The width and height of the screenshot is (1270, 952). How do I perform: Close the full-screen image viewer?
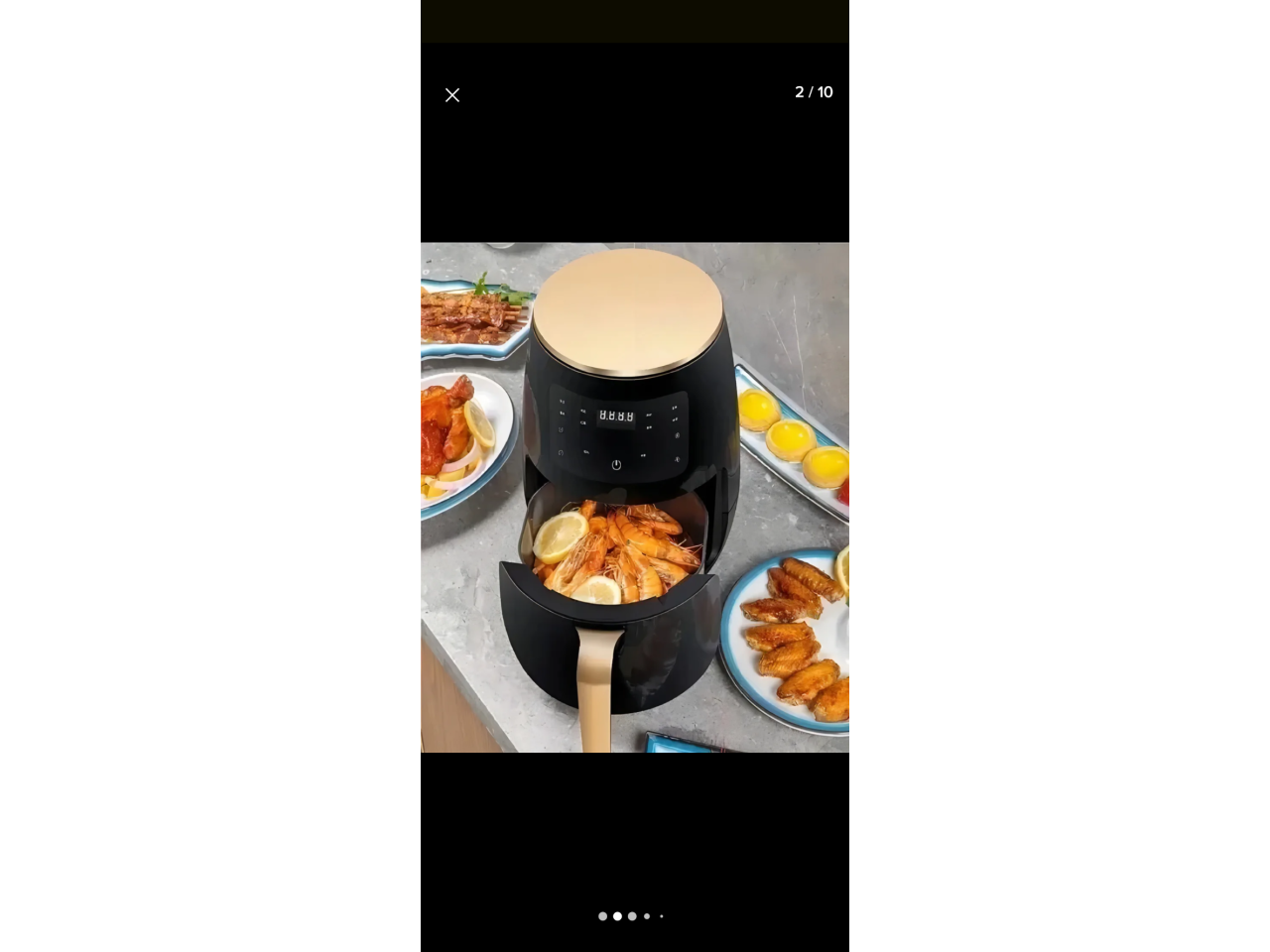click(x=452, y=95)
